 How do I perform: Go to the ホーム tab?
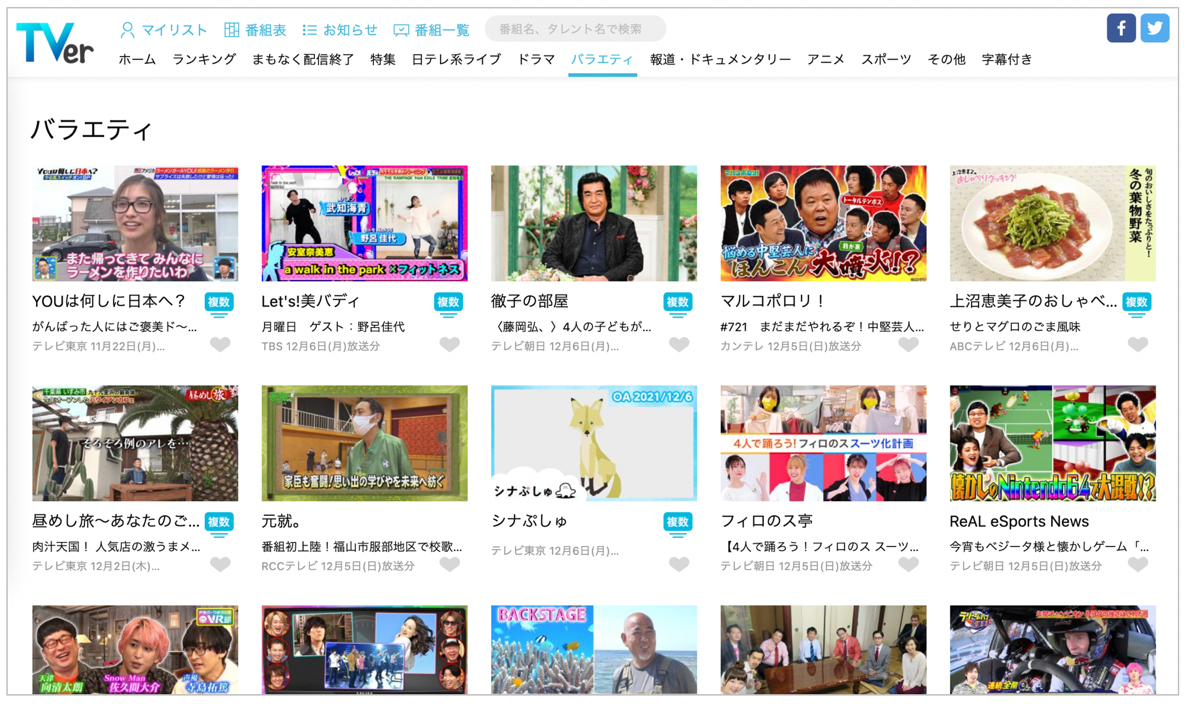[137, 59]
